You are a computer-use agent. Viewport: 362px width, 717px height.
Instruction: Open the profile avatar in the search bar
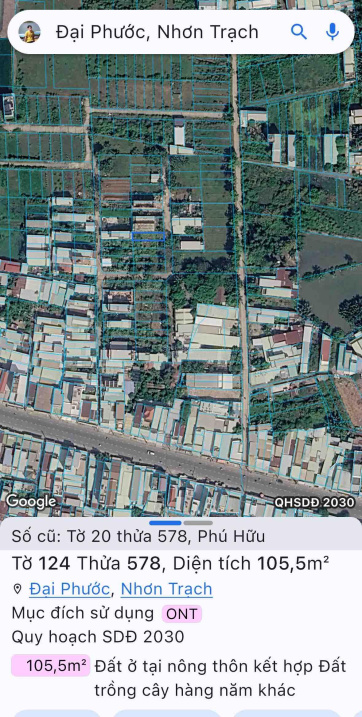pyautogui.click(x=29, y=32)
